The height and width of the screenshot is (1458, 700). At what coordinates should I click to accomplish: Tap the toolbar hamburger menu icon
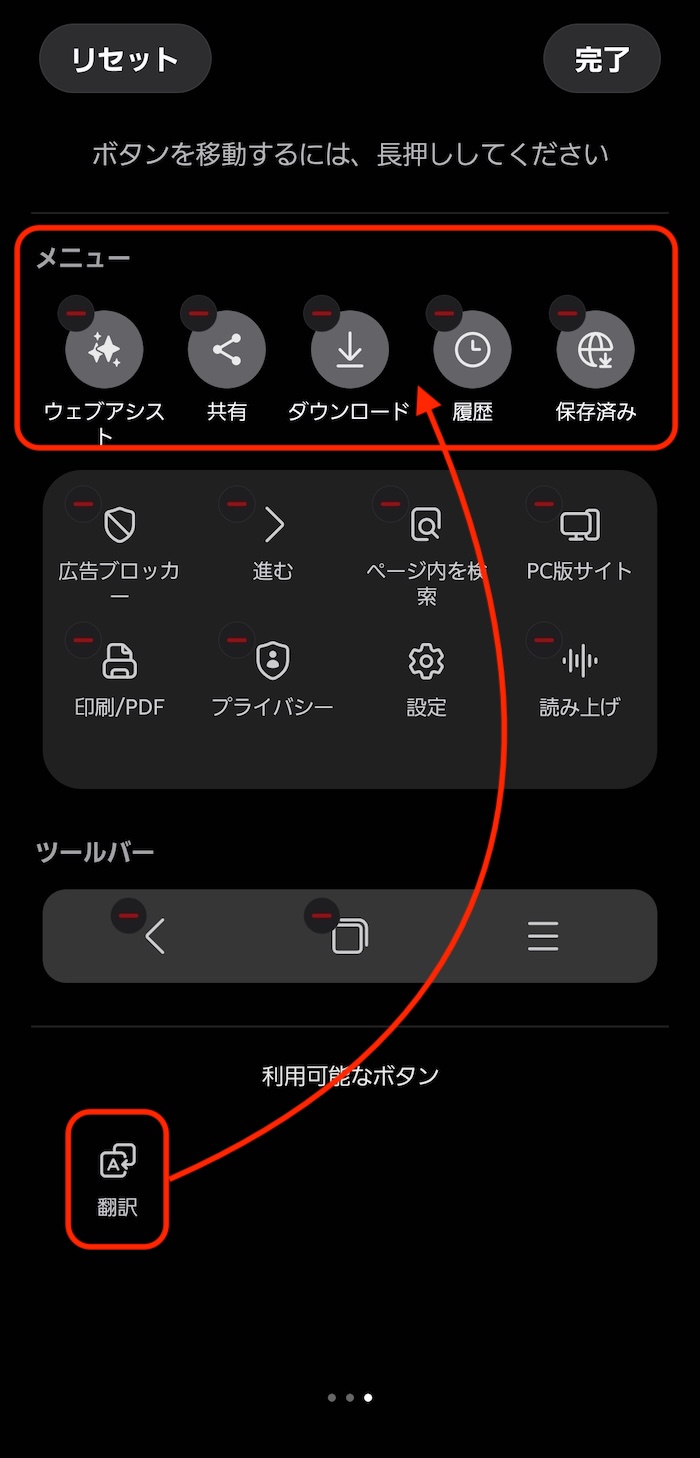pos(543,936)
